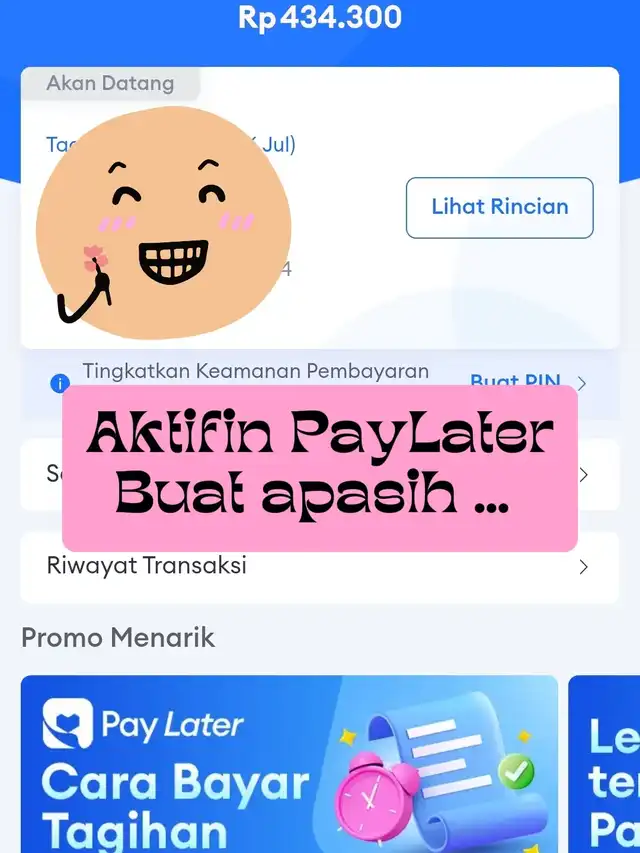Image resolution: width=640 pixels, height=853 pixels.
Task: Tap the Lihat Rincian button
Action: 500,208
